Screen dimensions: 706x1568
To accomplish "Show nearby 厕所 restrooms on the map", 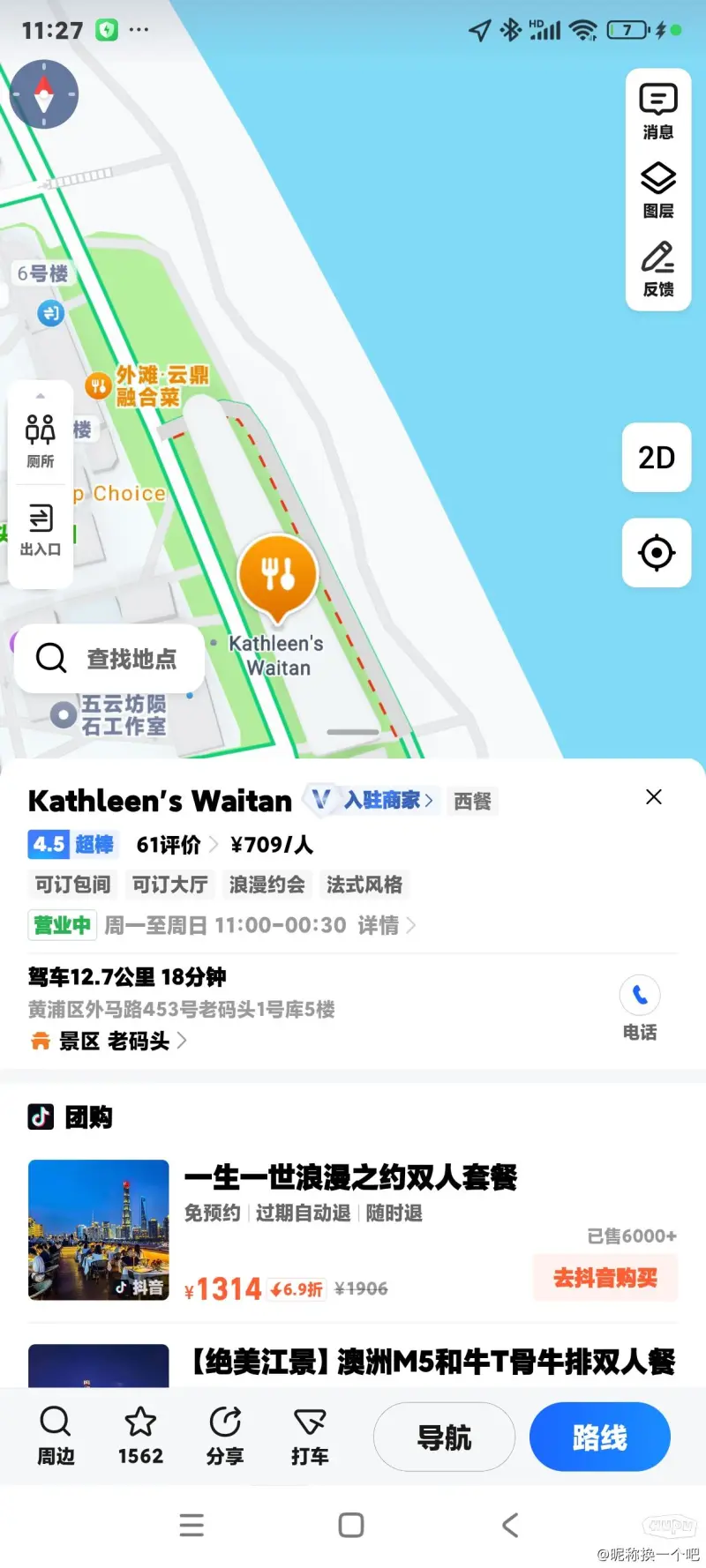I will pos(40,440).
